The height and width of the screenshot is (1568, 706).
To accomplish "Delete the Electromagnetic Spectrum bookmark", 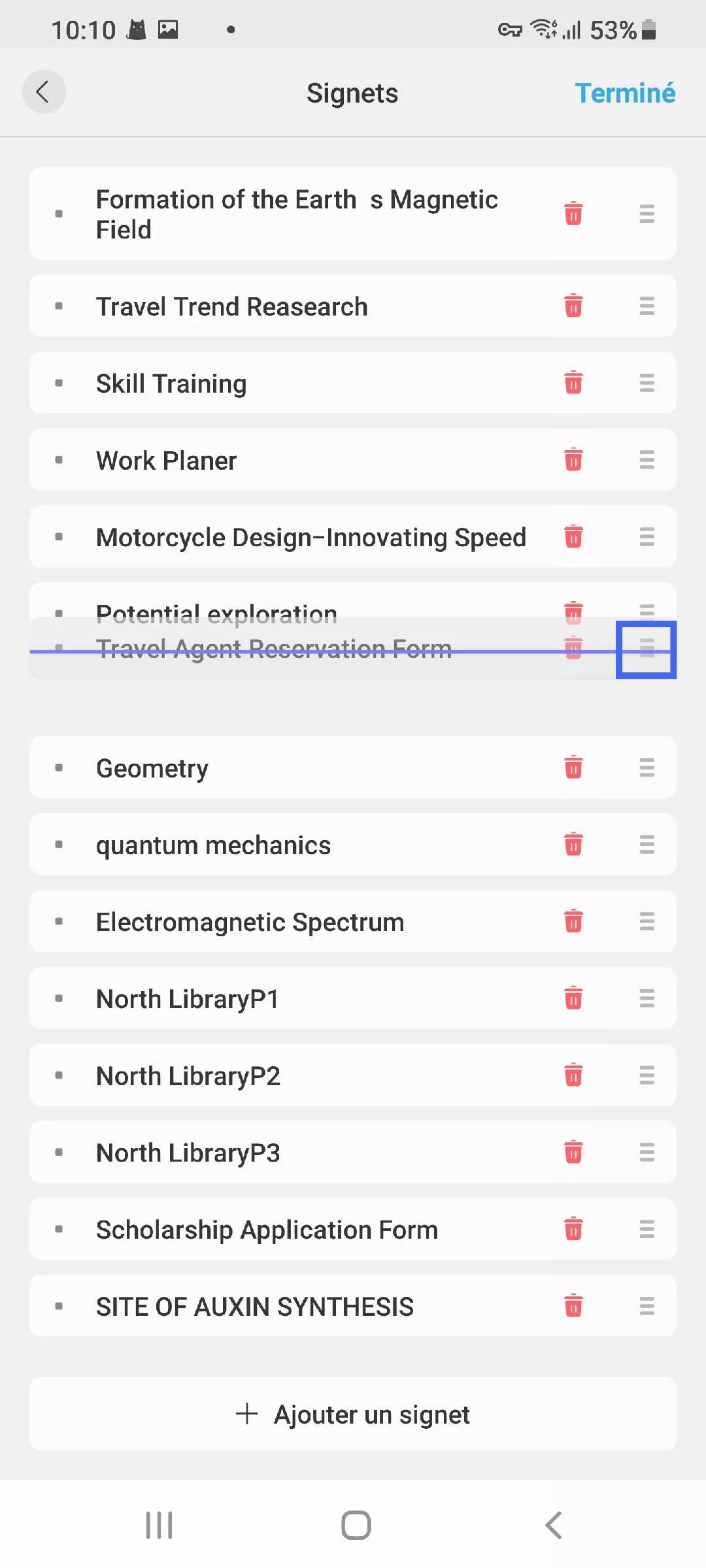I will click(573, 922).
